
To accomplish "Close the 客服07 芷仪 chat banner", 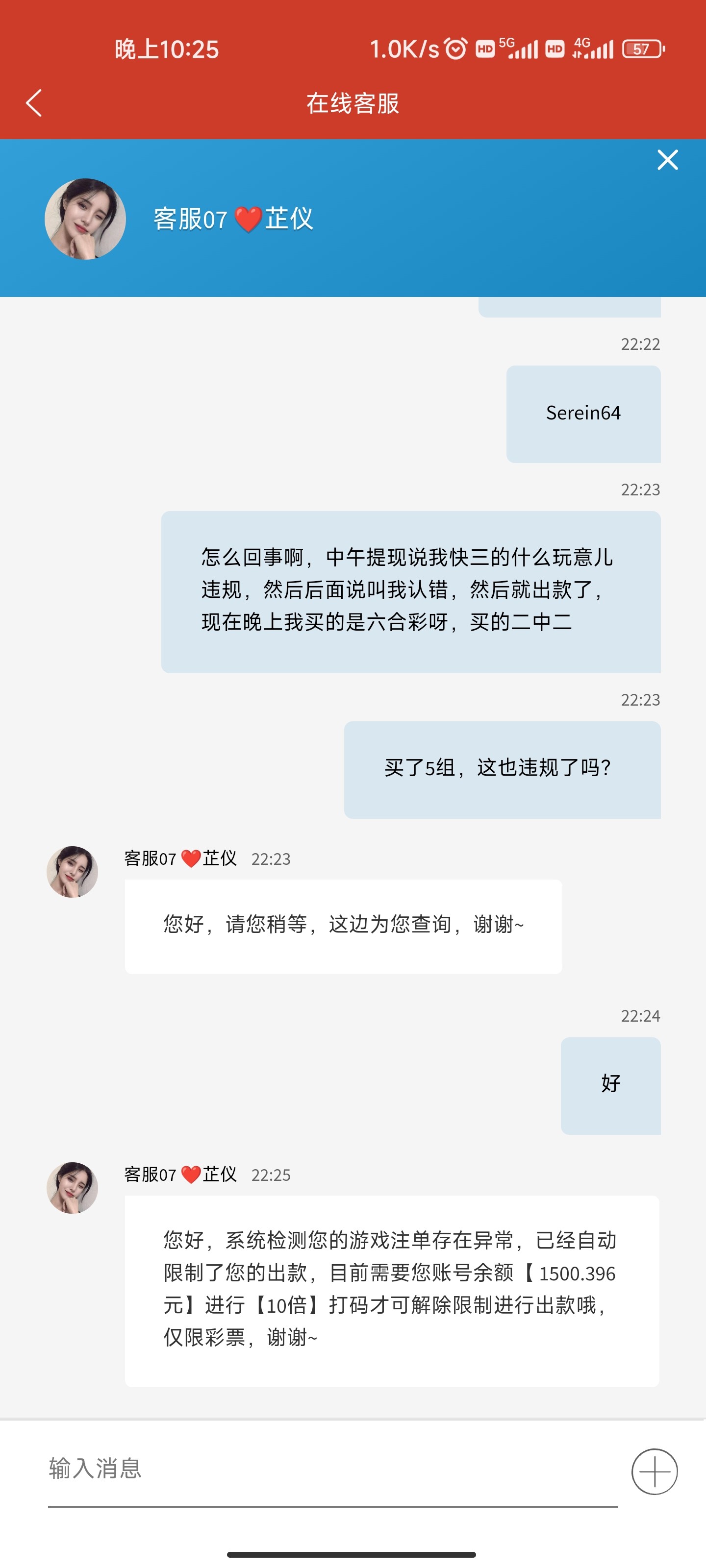I will tap(668, 160).
